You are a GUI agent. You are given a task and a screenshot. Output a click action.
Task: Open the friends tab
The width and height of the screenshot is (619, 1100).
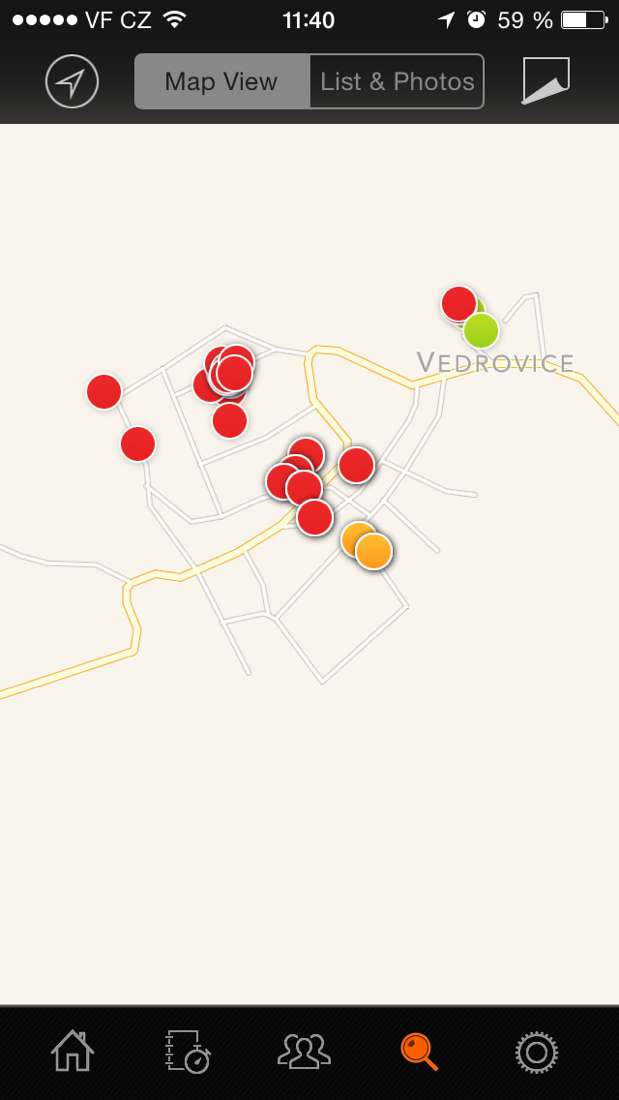click(304, 1051)
